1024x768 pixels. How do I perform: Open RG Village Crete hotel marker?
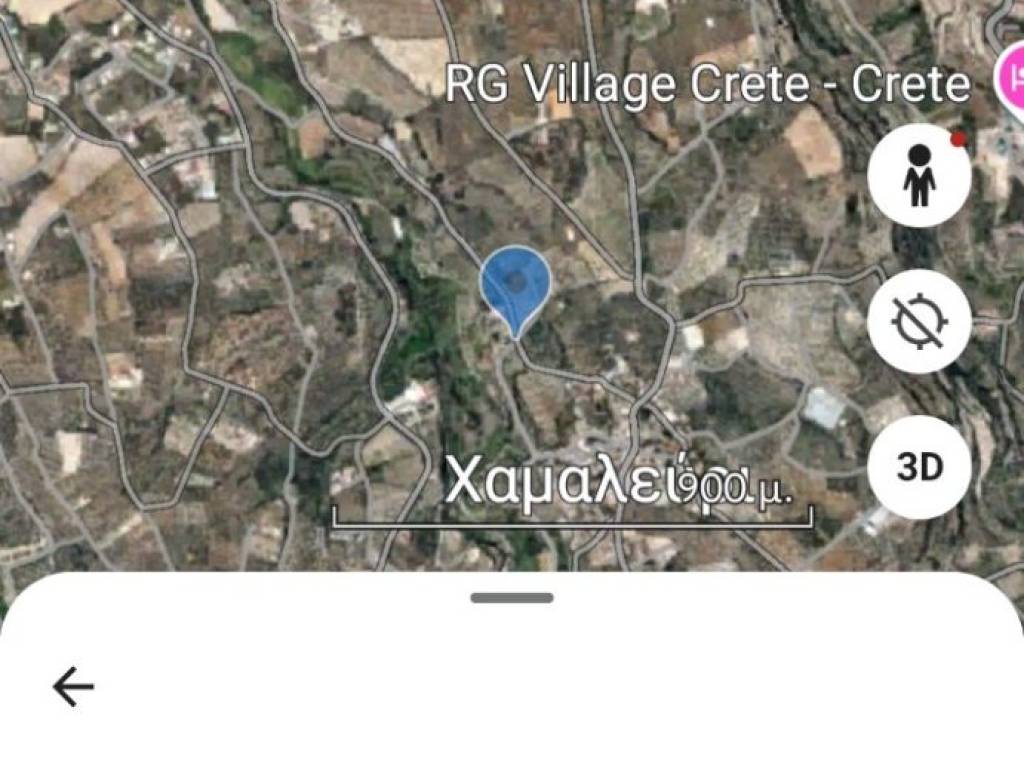(x=1010, y=78)
